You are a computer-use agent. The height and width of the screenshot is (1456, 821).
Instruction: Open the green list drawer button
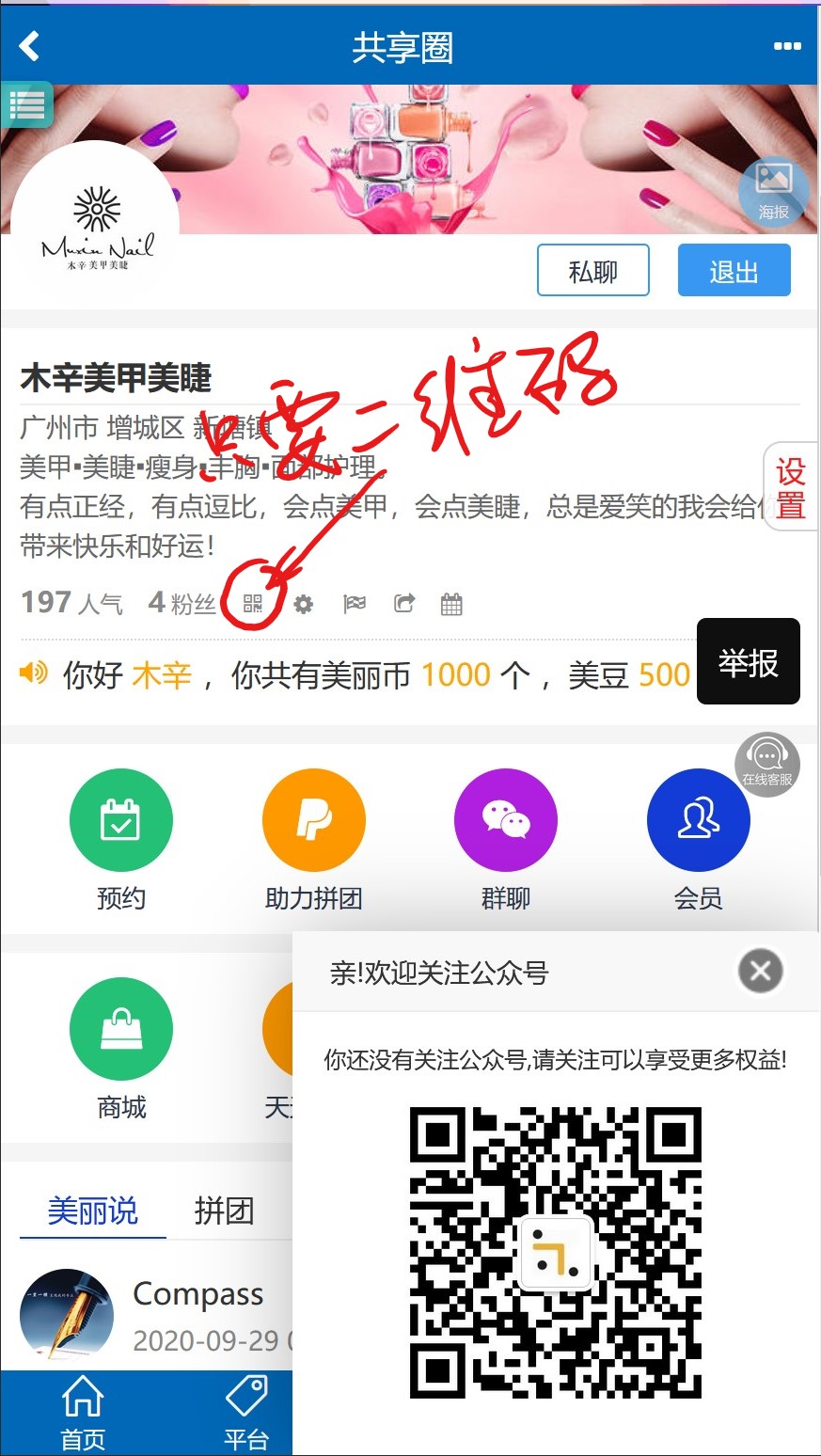coord(26,104)
